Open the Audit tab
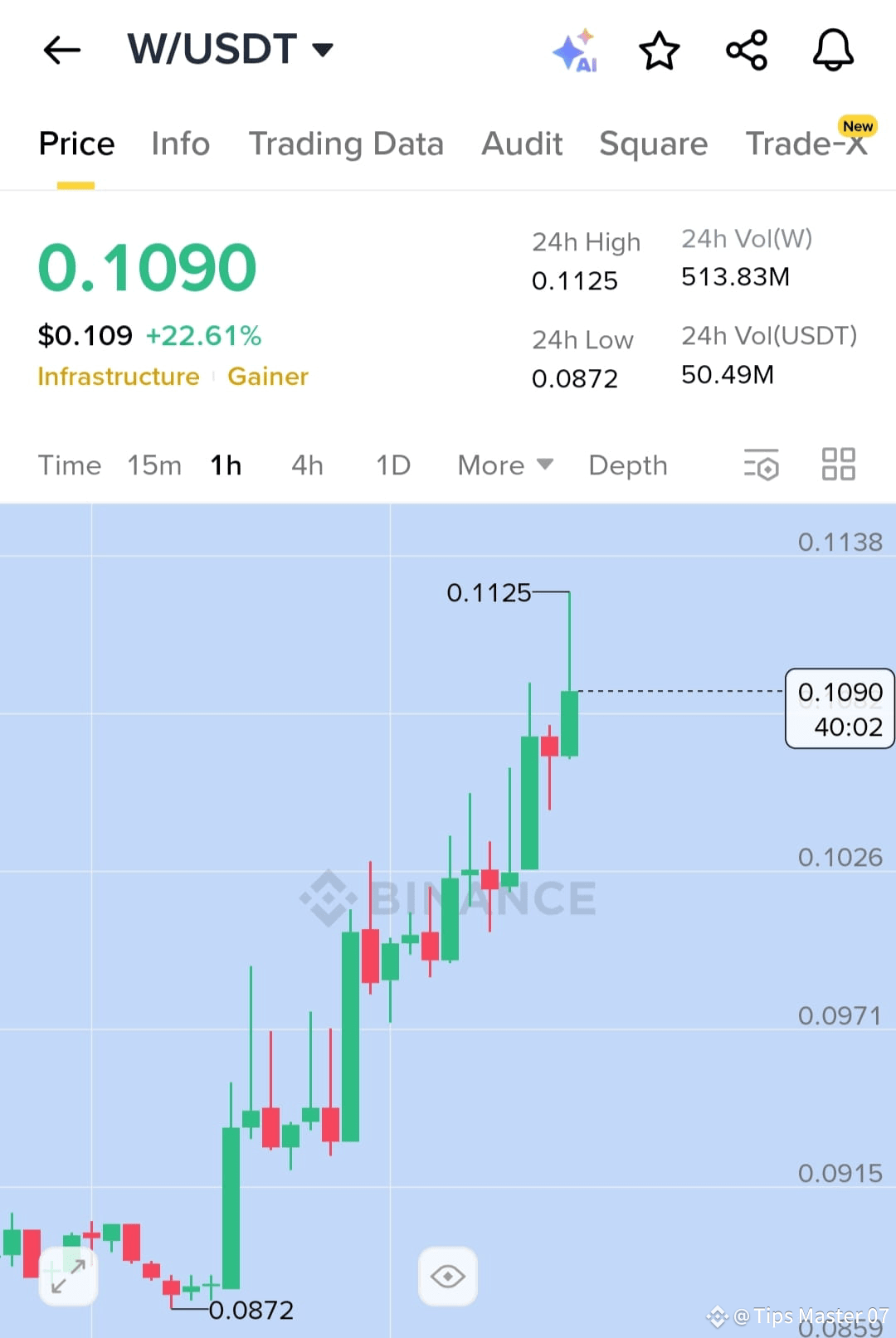Image resolution: width=896 pixels, height=1338 pixels. tap(522, 144)
